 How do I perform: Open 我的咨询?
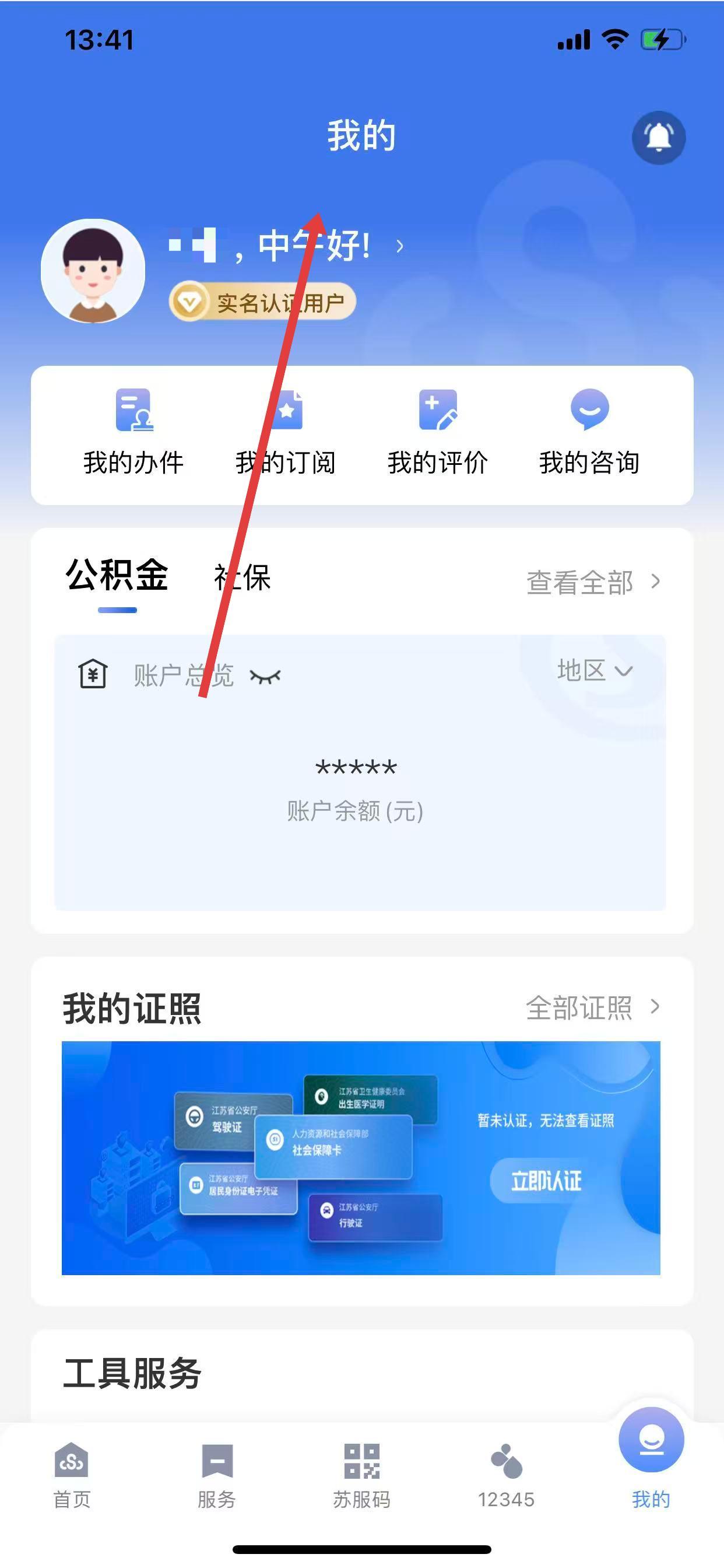pos(589,433)
